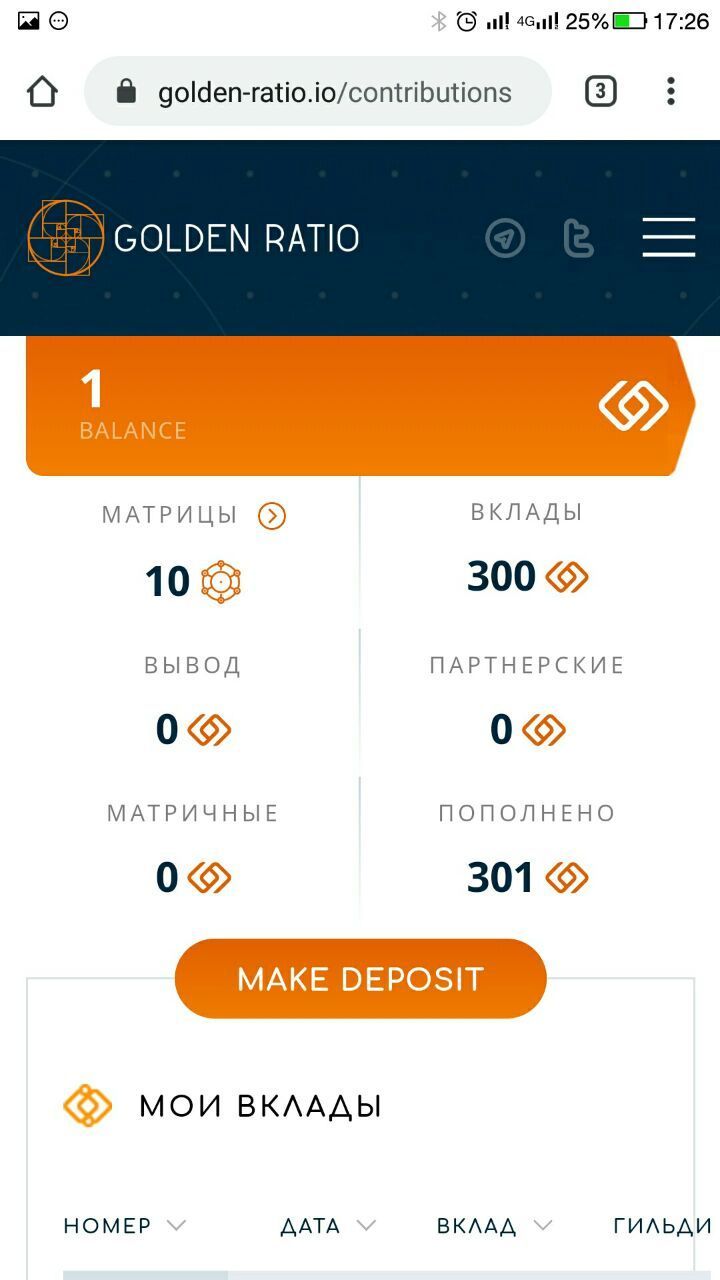The image size is (720, 1280).
Task: Open the Golden Ratio Telegram link
Action: click(x=505, y=239)
